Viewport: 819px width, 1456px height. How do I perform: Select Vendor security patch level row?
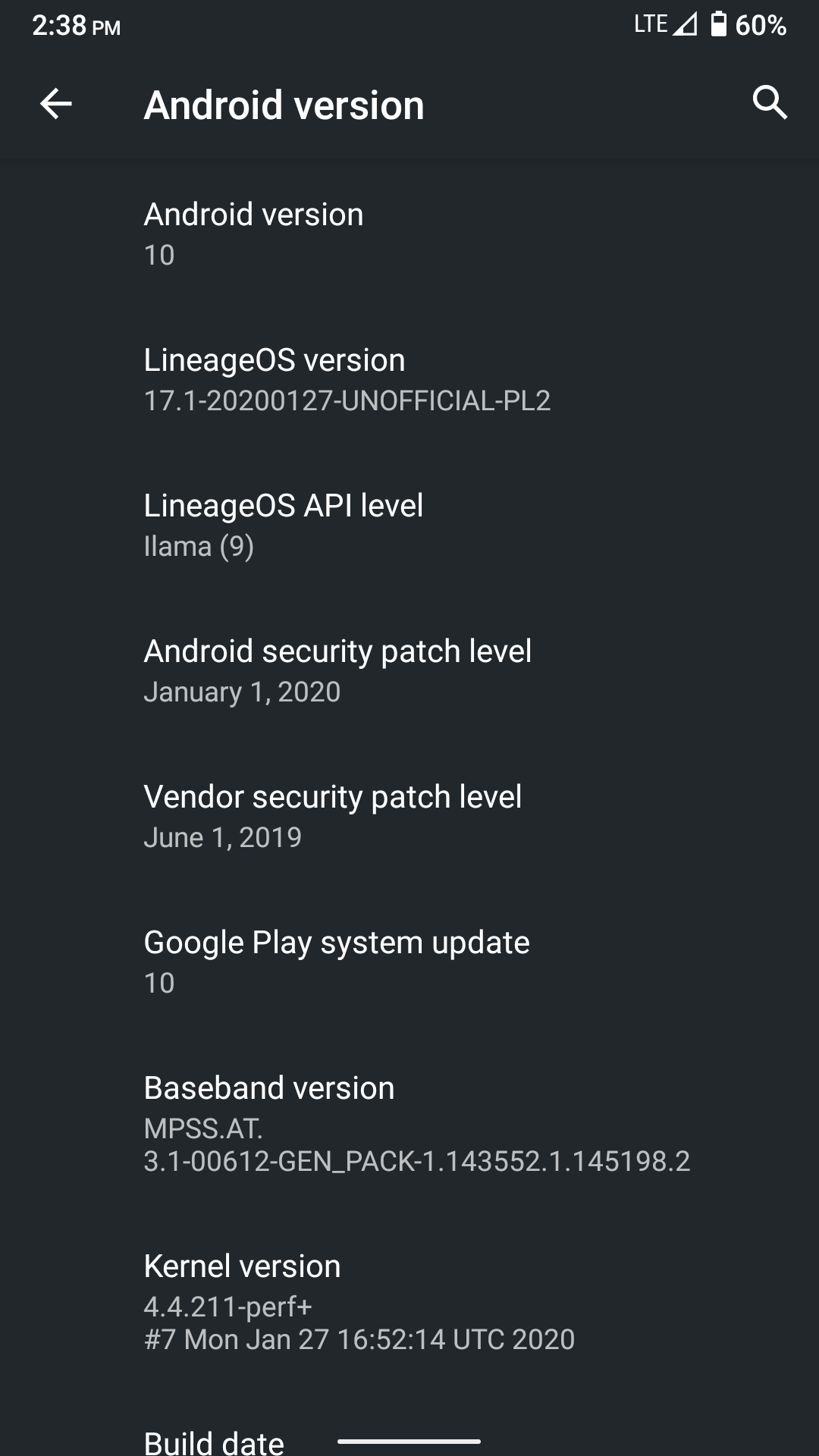tap(409, 817)
